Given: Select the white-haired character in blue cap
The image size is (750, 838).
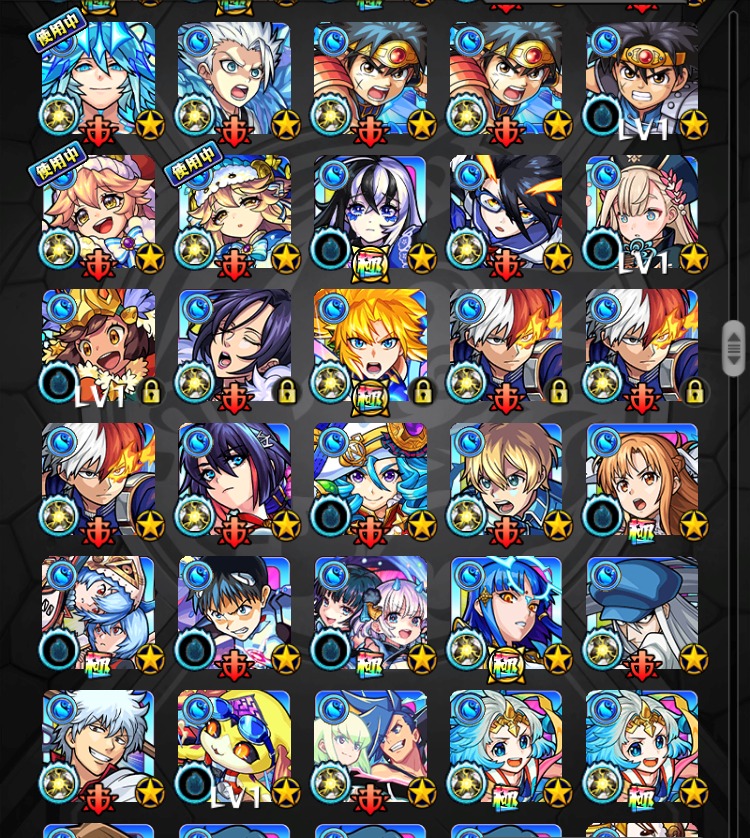Looking at the screenshot, I should [642, 613].
